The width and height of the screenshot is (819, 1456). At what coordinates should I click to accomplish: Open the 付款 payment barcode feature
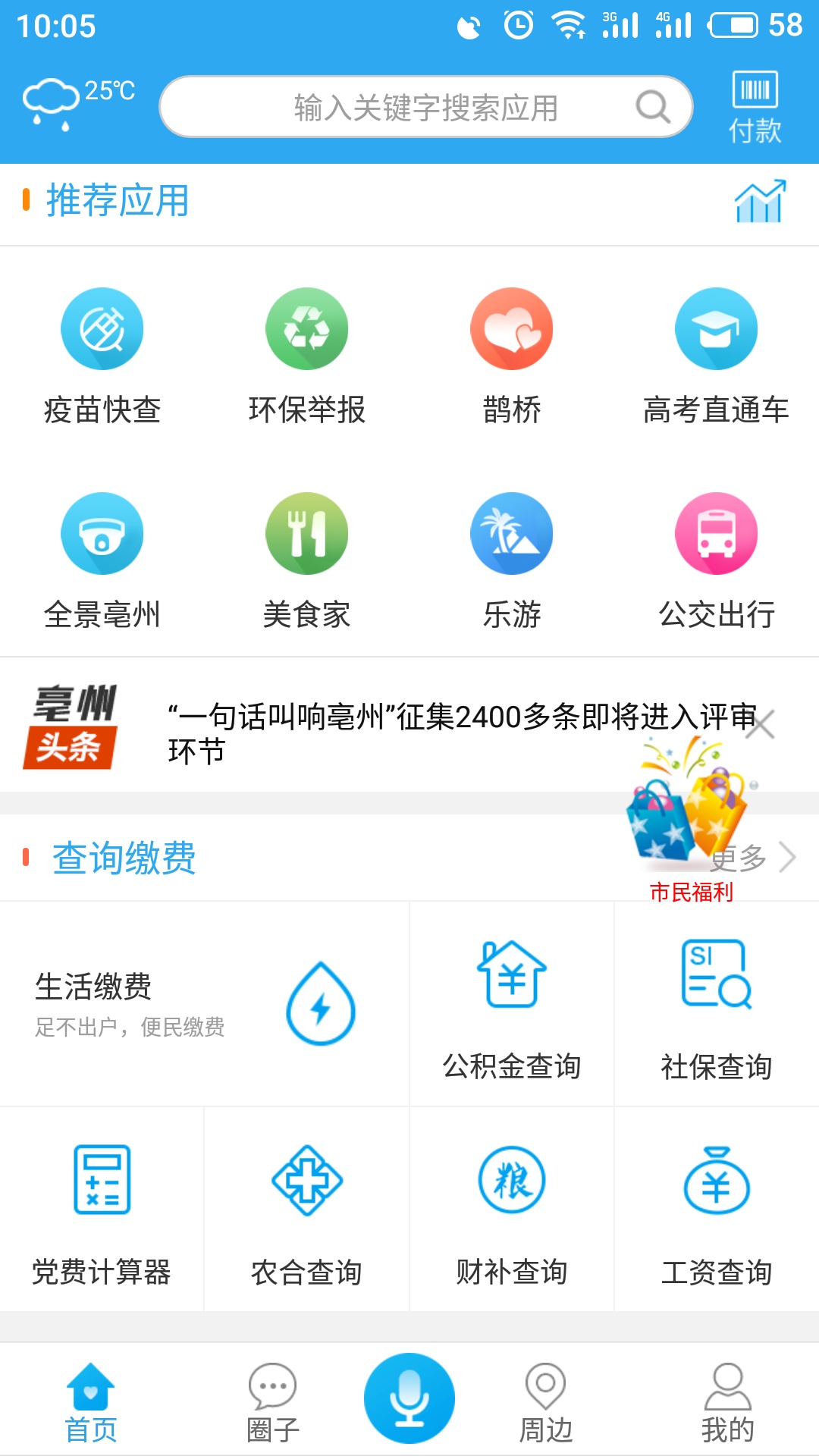[x=756, y=105]
